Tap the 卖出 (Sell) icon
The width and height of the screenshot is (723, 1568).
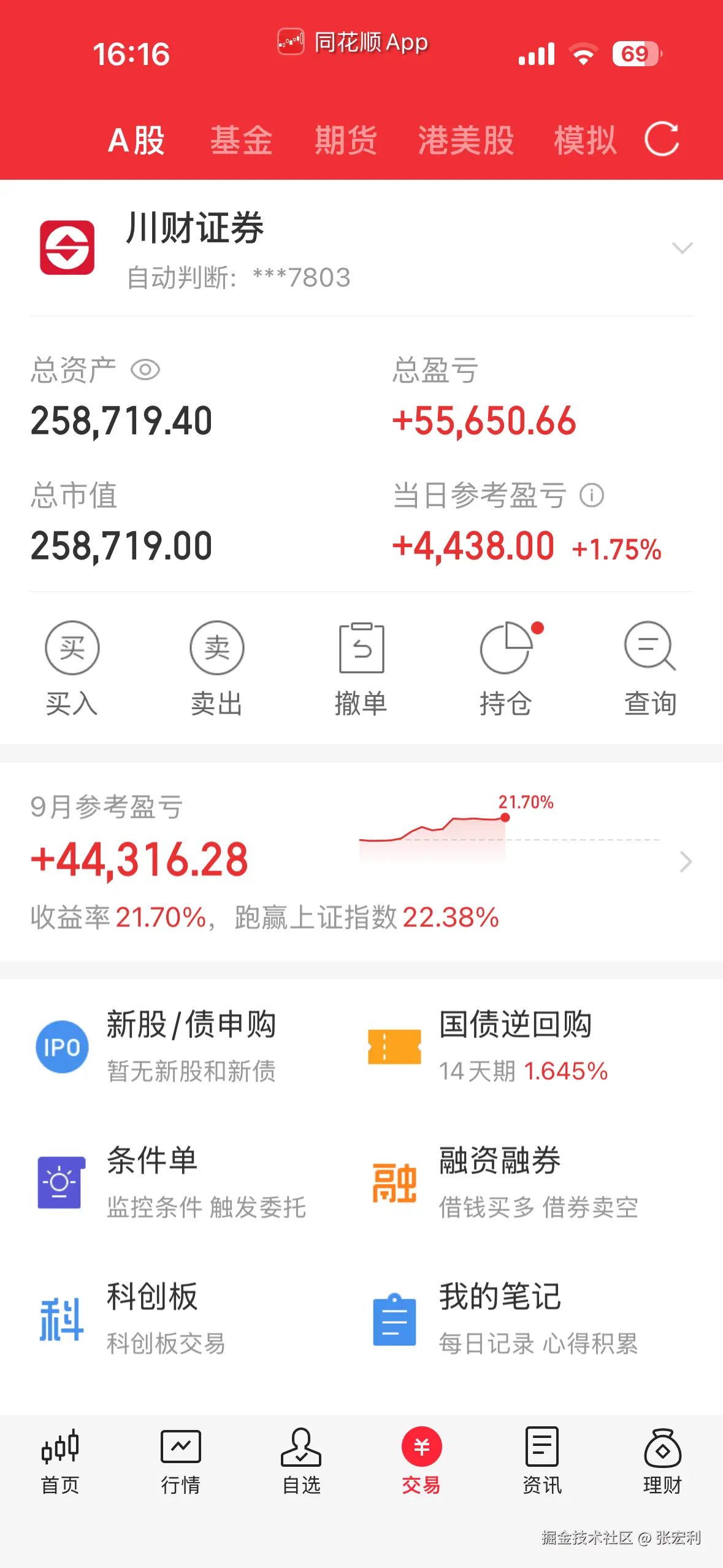(x=216, y=648)
